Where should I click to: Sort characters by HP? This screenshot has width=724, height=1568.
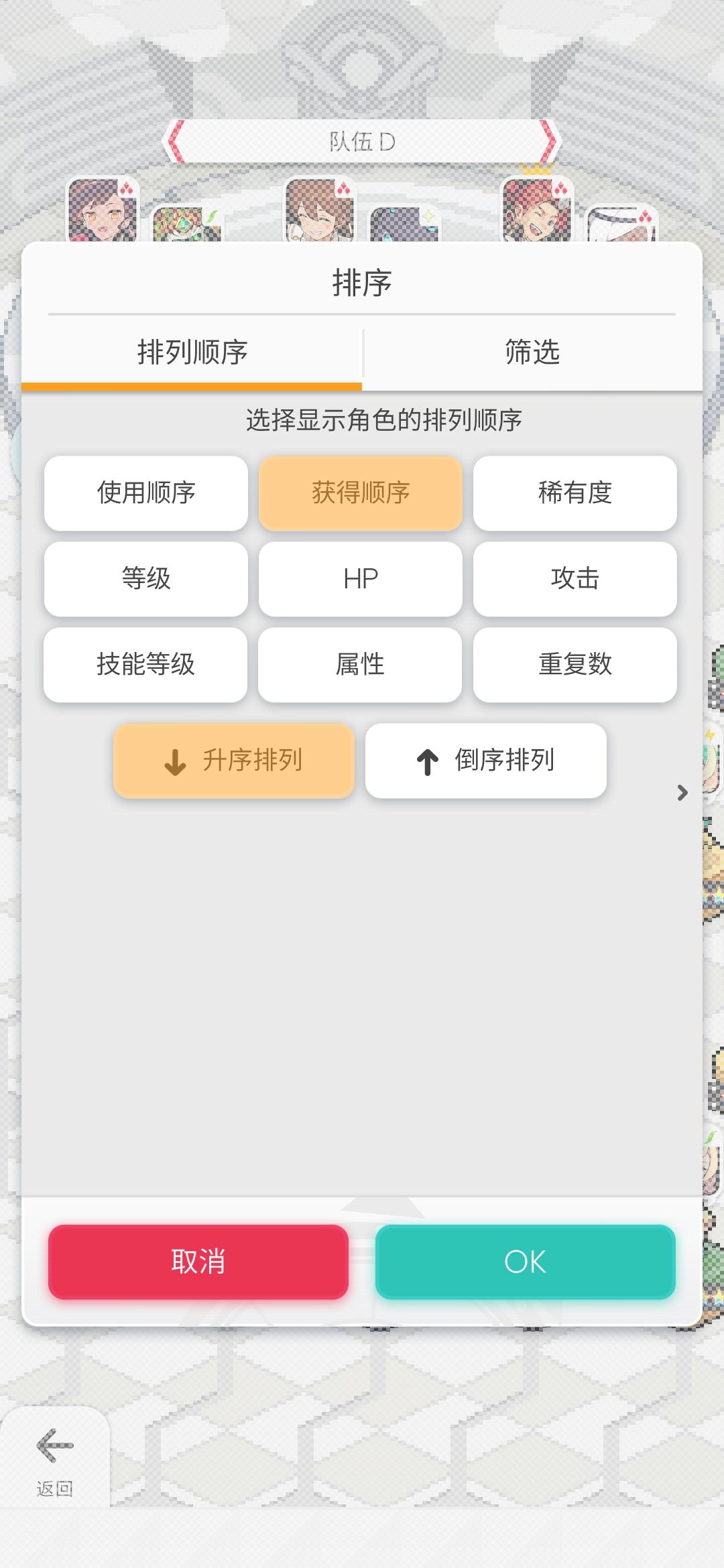tap(360, 579)
